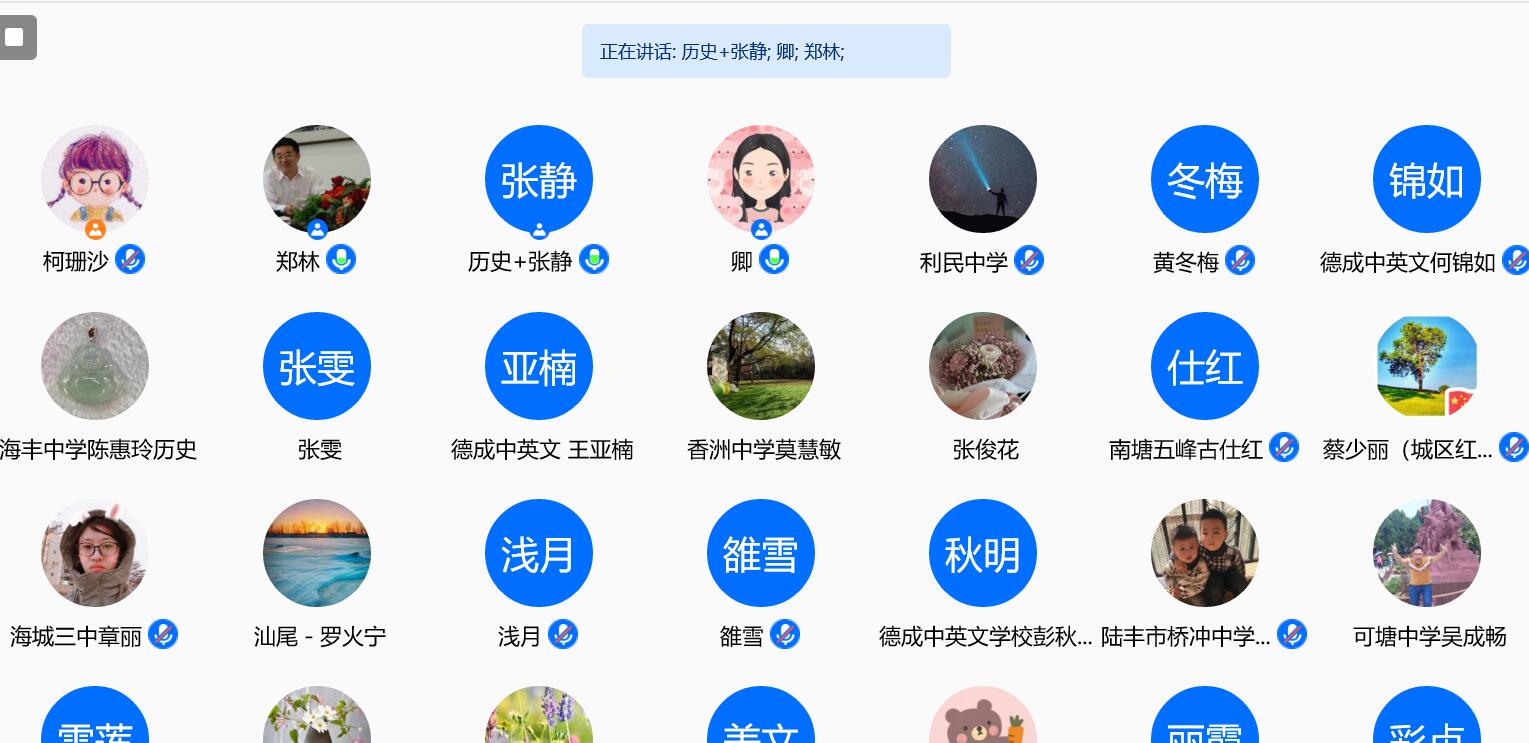Open participant 柯珊沙's avatar
The height and width of the screenshot is (743, 1529).
[x=95, y=179]
